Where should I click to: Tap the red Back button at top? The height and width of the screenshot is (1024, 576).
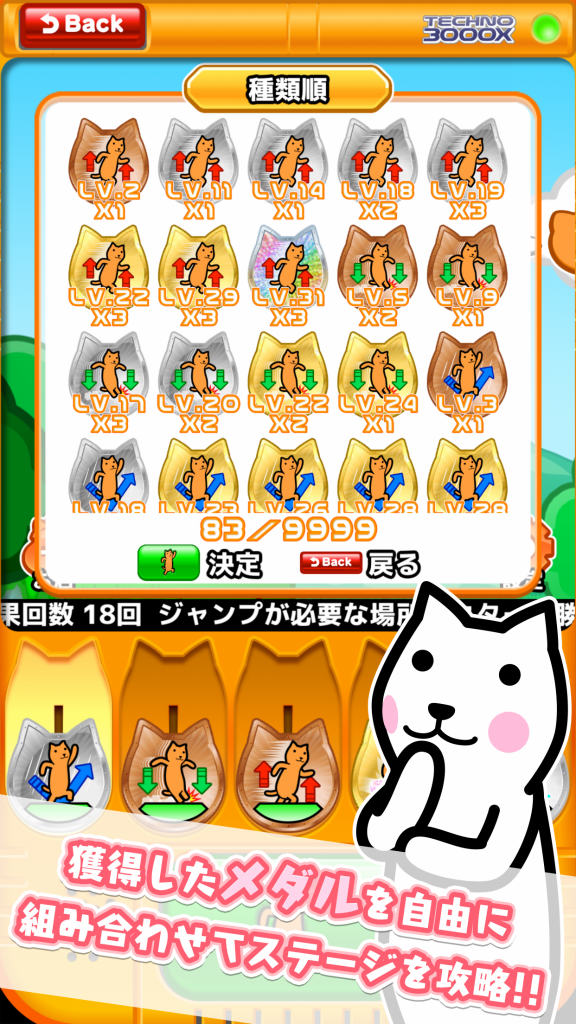[82, 26]
